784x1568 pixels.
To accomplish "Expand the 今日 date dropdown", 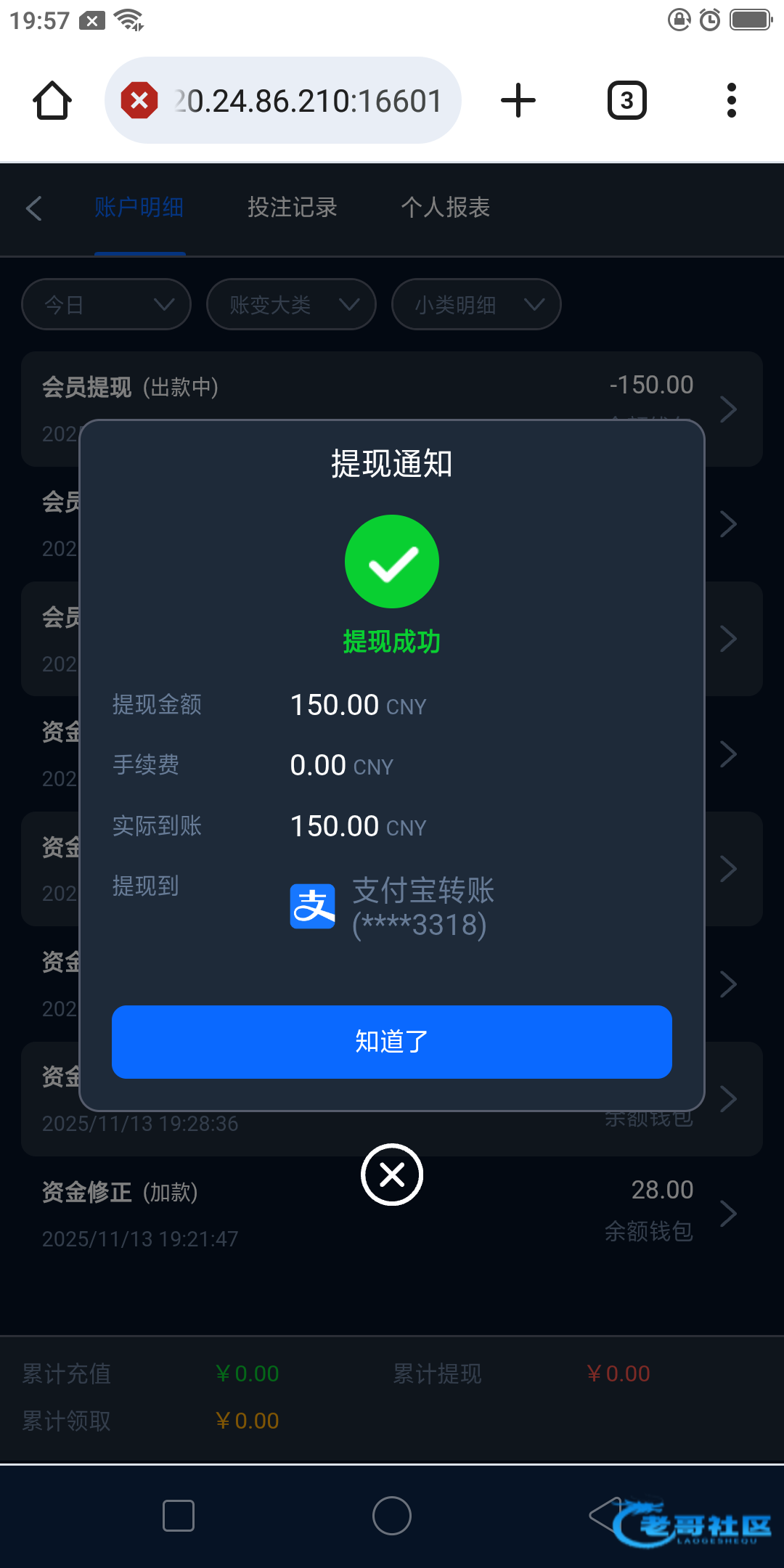I will coord(107,304).
